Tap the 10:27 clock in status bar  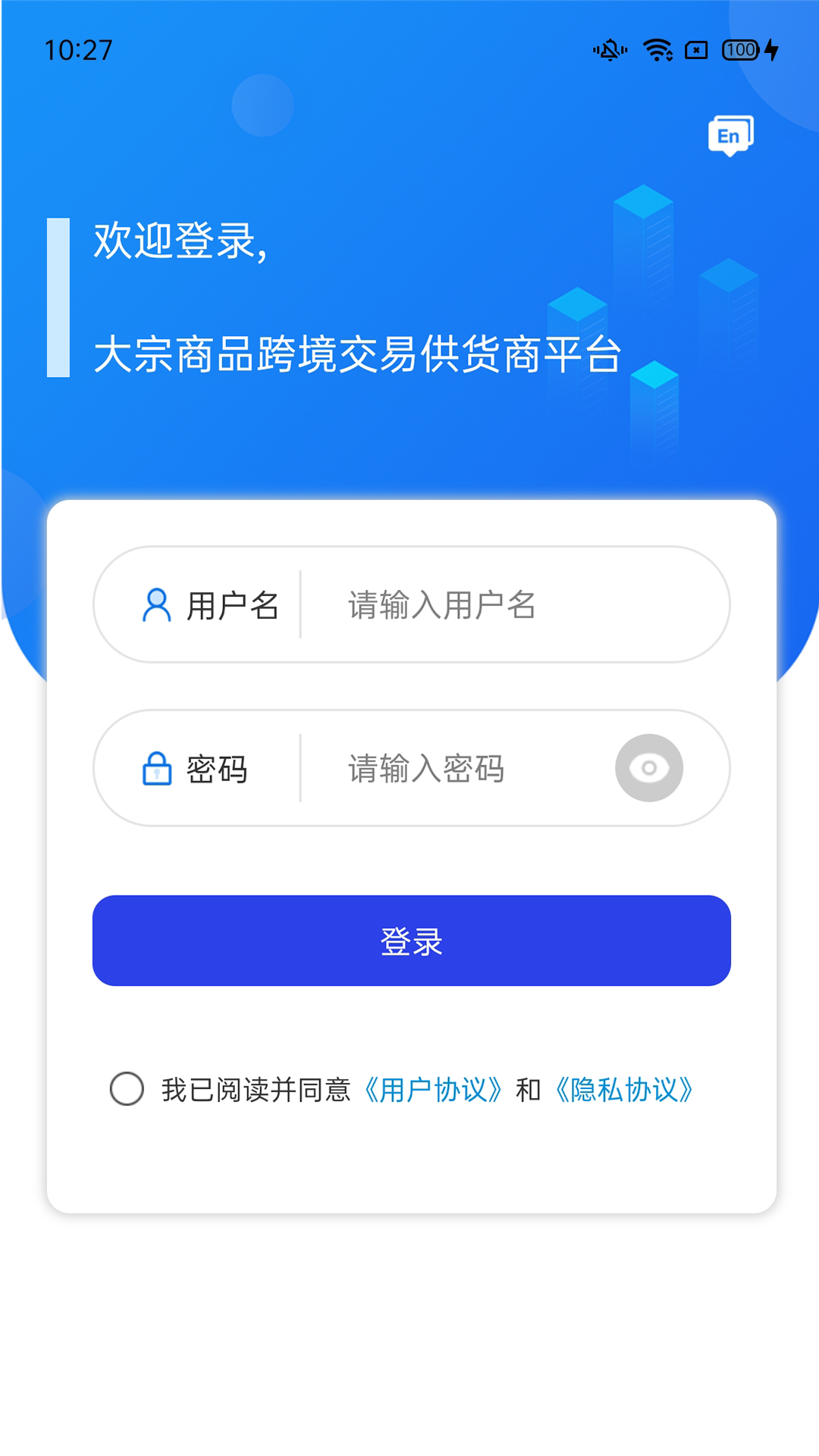coord(78,49)
